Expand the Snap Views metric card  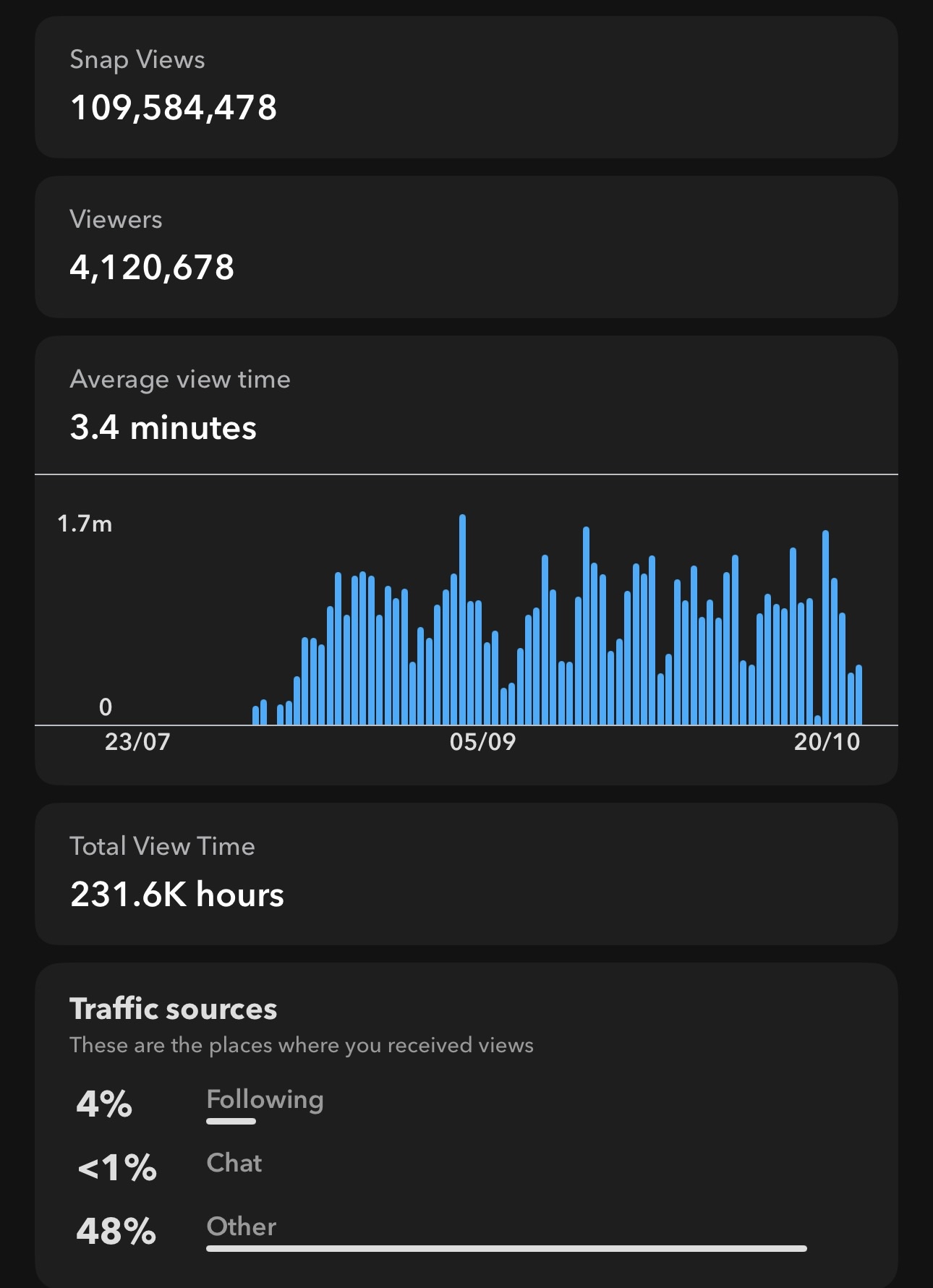[466, 88]
